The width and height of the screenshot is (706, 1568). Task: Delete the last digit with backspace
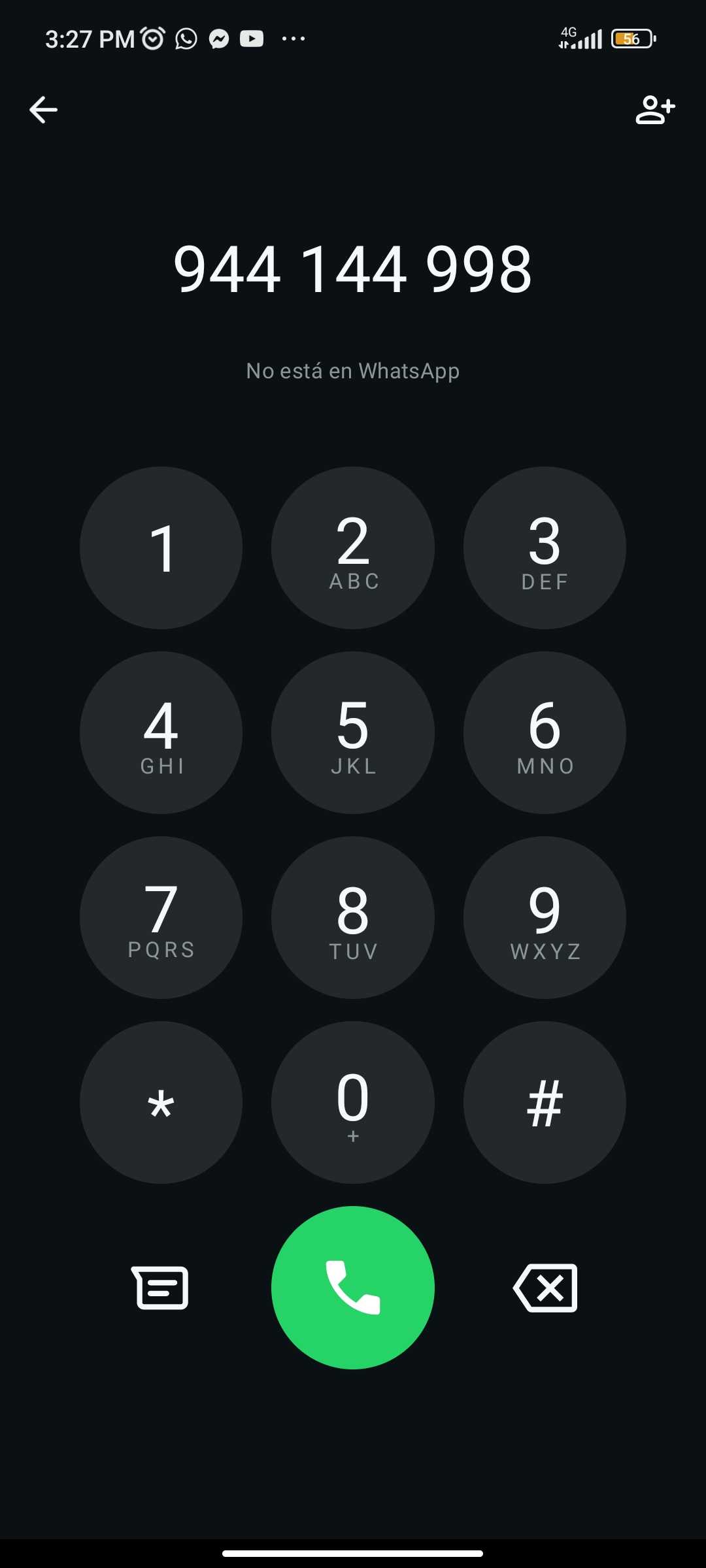pyautogui.click(x=546, y=1288)
